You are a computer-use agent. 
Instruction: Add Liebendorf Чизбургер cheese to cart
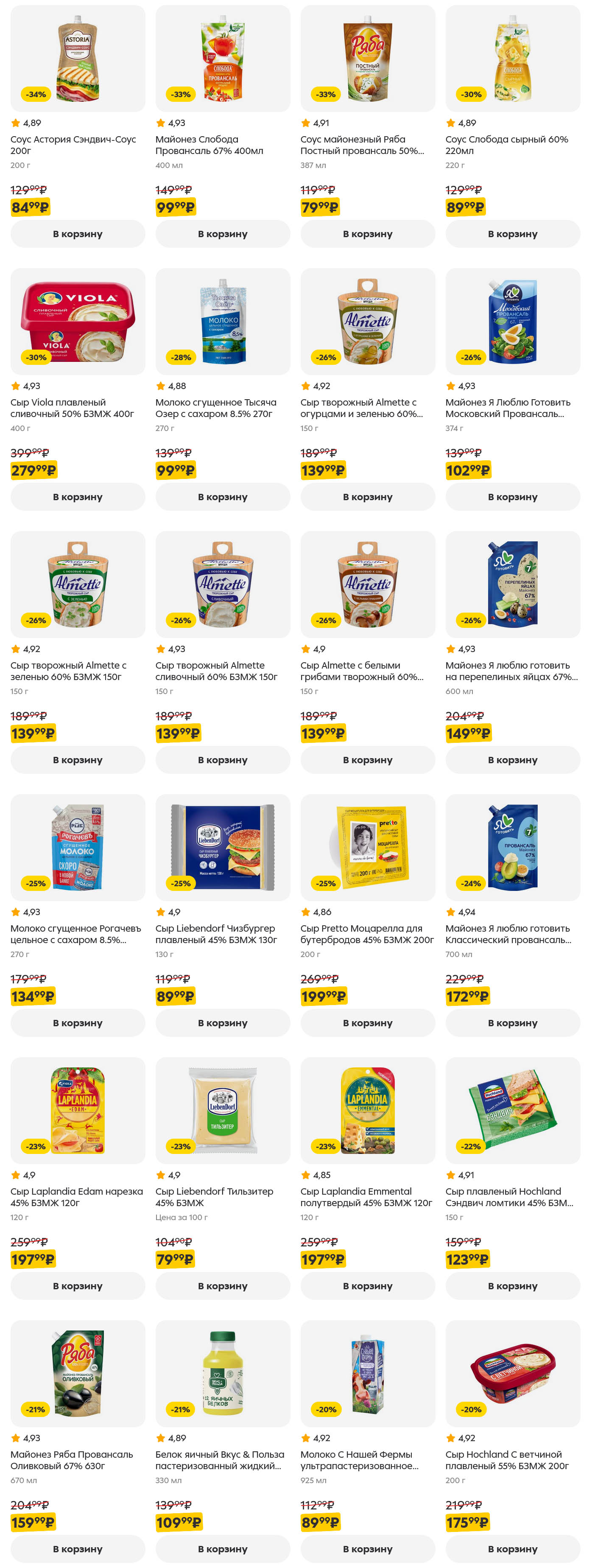point(222,1022)
